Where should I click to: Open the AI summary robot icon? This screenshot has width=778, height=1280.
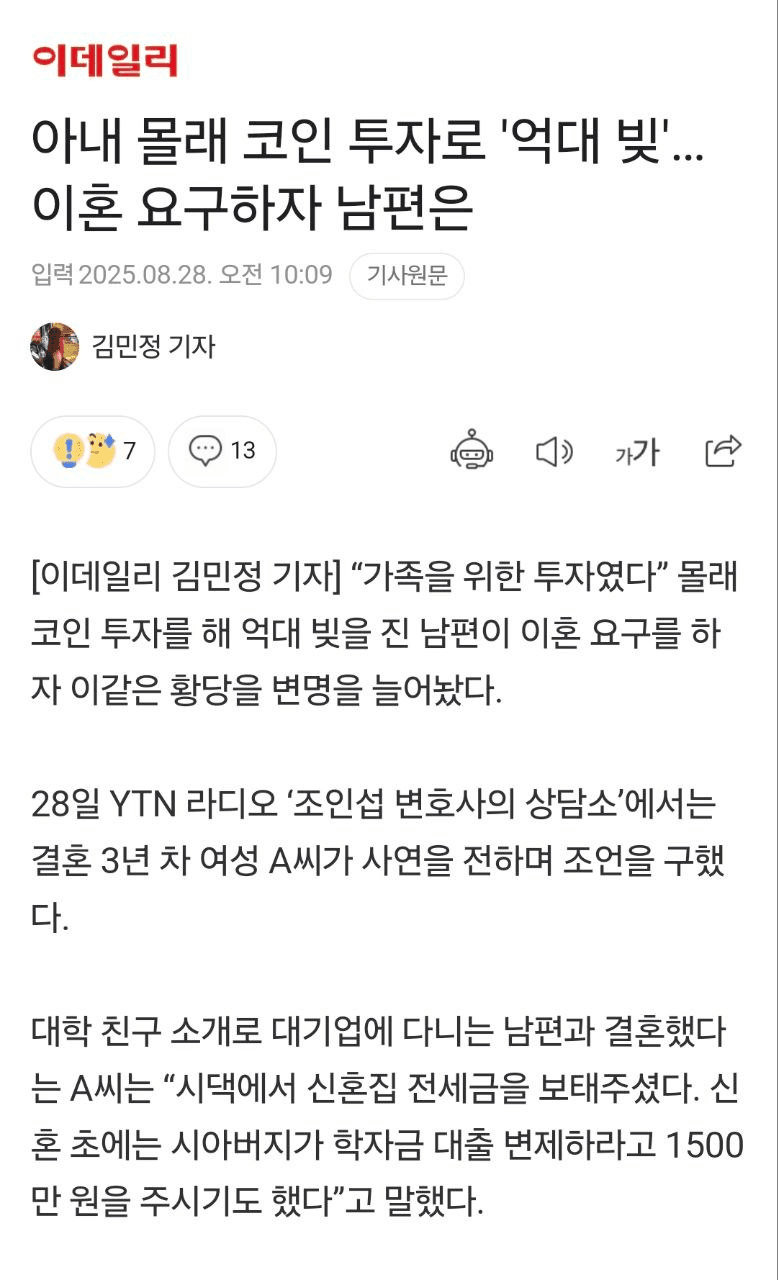pos(472,452)
